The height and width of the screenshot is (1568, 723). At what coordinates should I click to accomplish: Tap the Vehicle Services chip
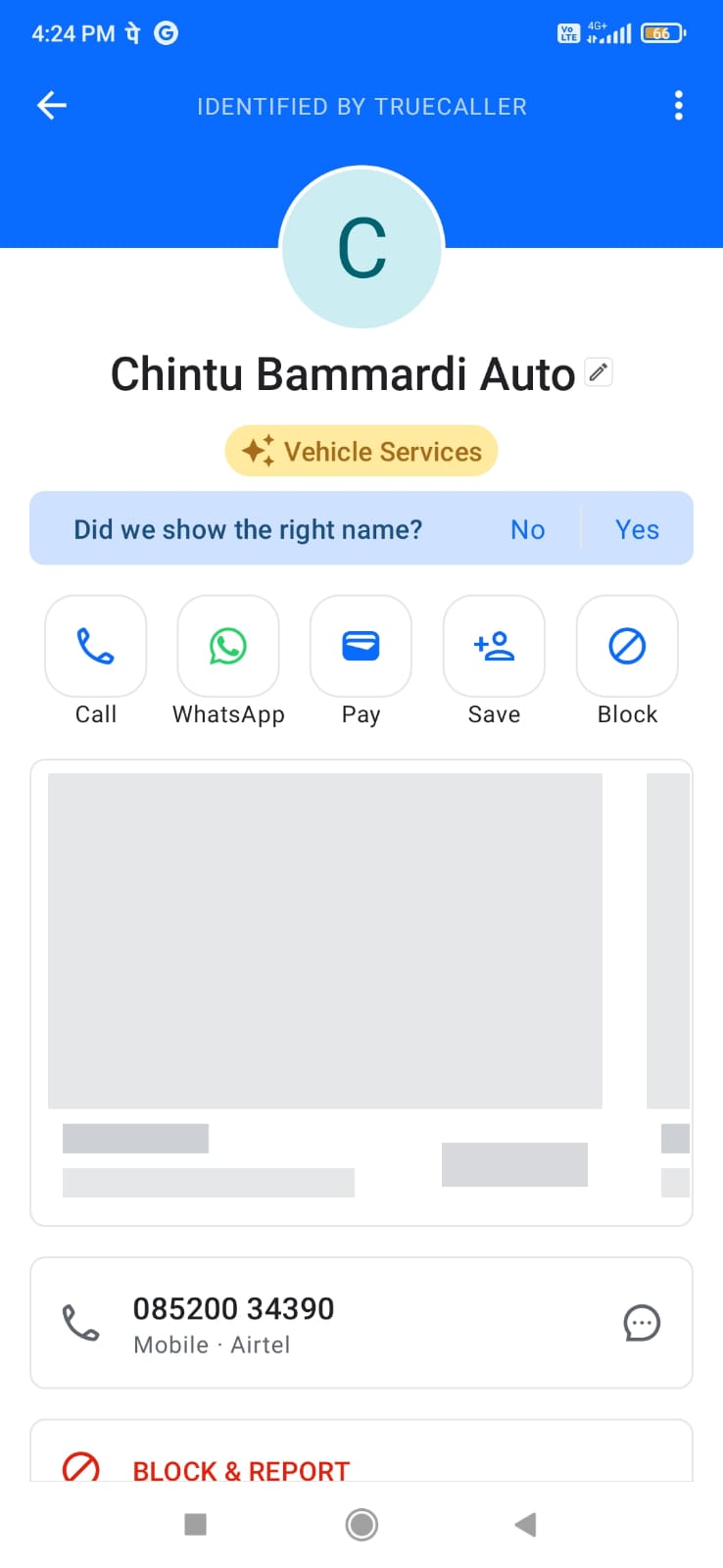pyautogui.click(x=361, y=452)
